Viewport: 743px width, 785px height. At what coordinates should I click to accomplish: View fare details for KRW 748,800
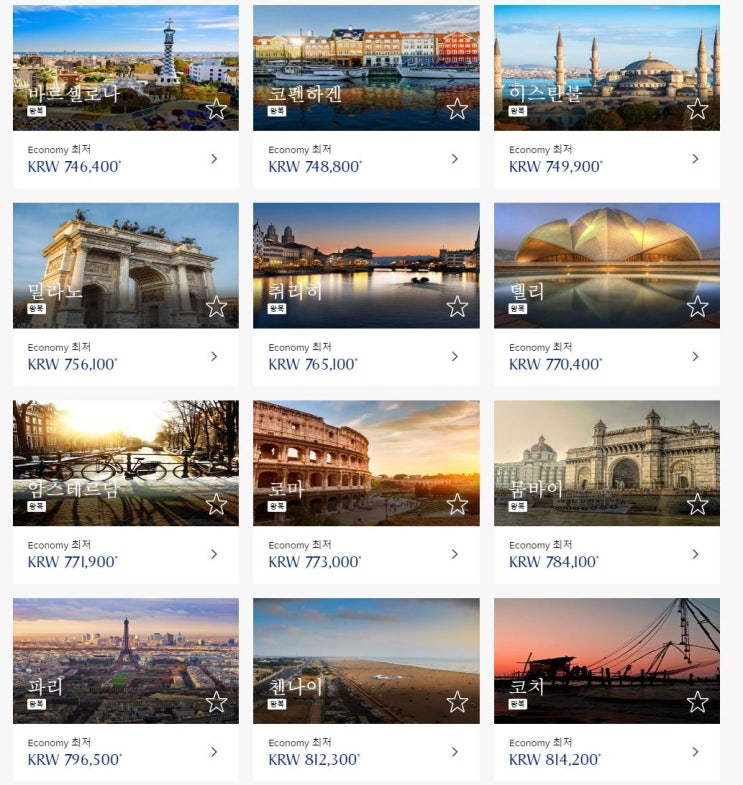455,159
